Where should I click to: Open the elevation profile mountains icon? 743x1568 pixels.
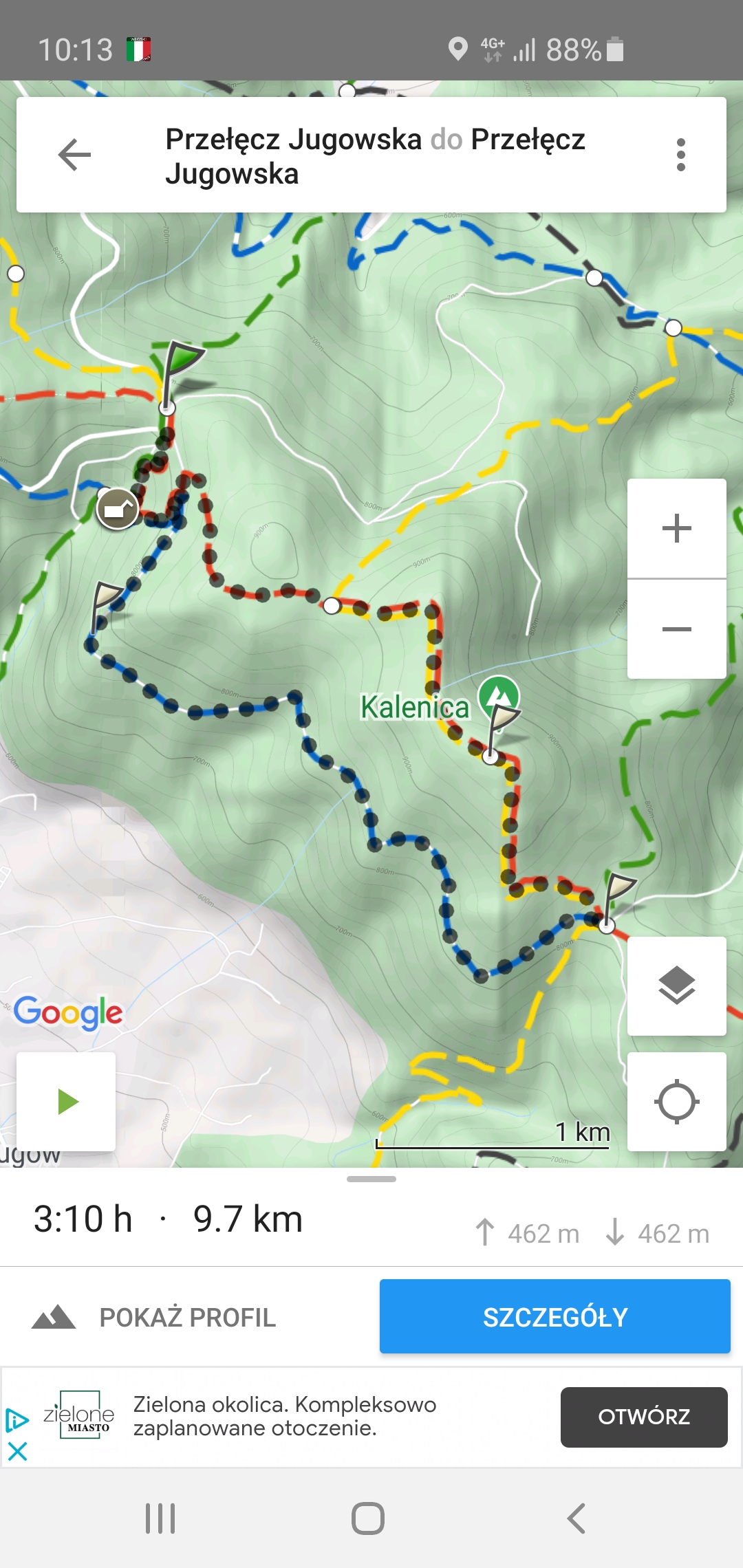(52, 1316)
